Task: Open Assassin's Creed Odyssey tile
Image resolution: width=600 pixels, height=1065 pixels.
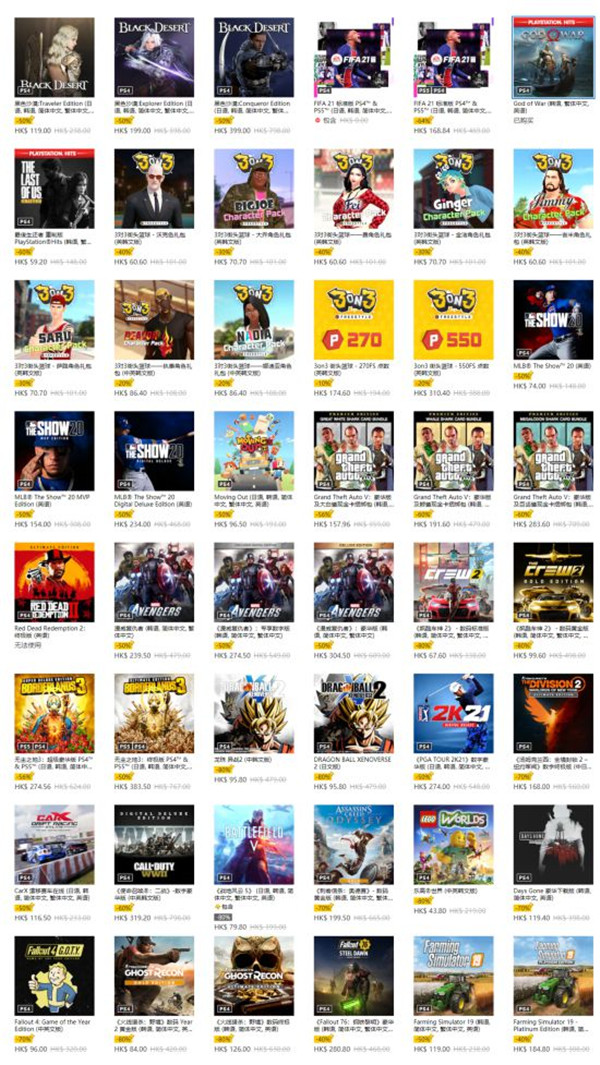Action: pos(353,845)
